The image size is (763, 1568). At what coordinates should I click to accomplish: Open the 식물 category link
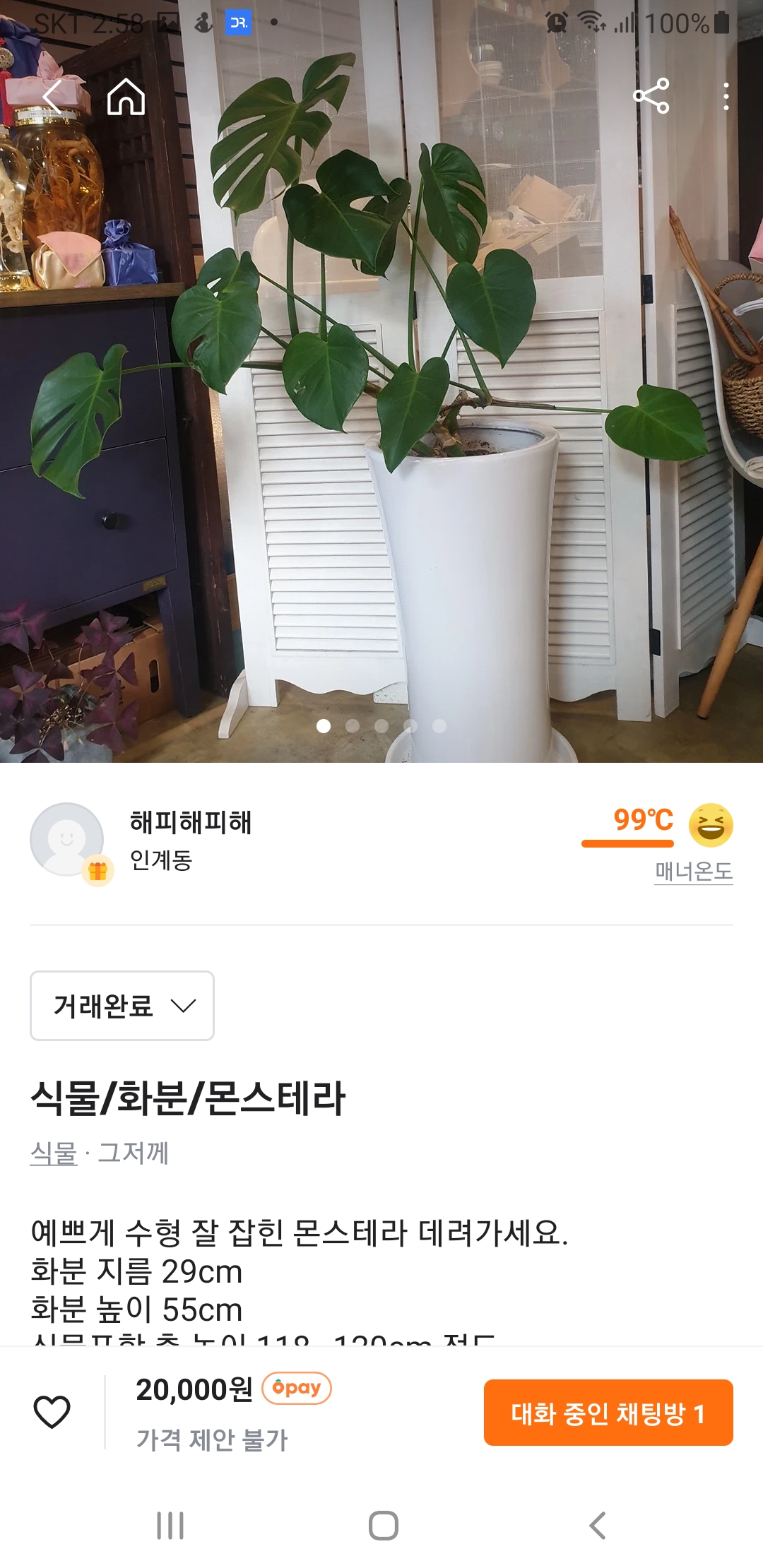pyautogui.click(x=54, y=1153)
